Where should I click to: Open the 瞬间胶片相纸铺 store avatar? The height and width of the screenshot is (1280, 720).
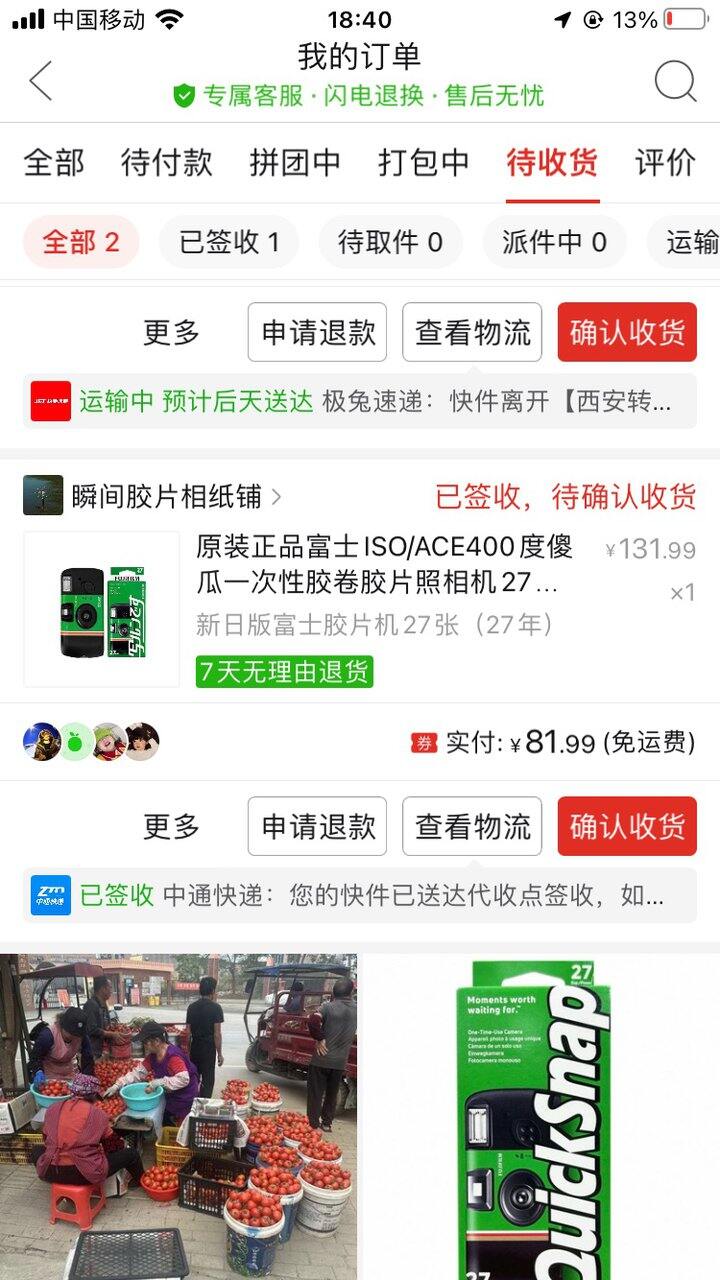[x=40, y=496]
